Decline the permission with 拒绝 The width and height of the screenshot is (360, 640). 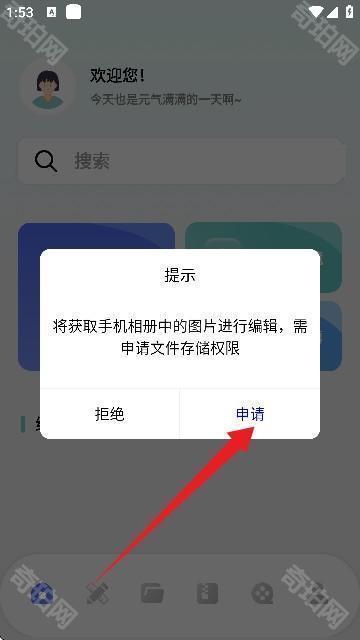109,414
